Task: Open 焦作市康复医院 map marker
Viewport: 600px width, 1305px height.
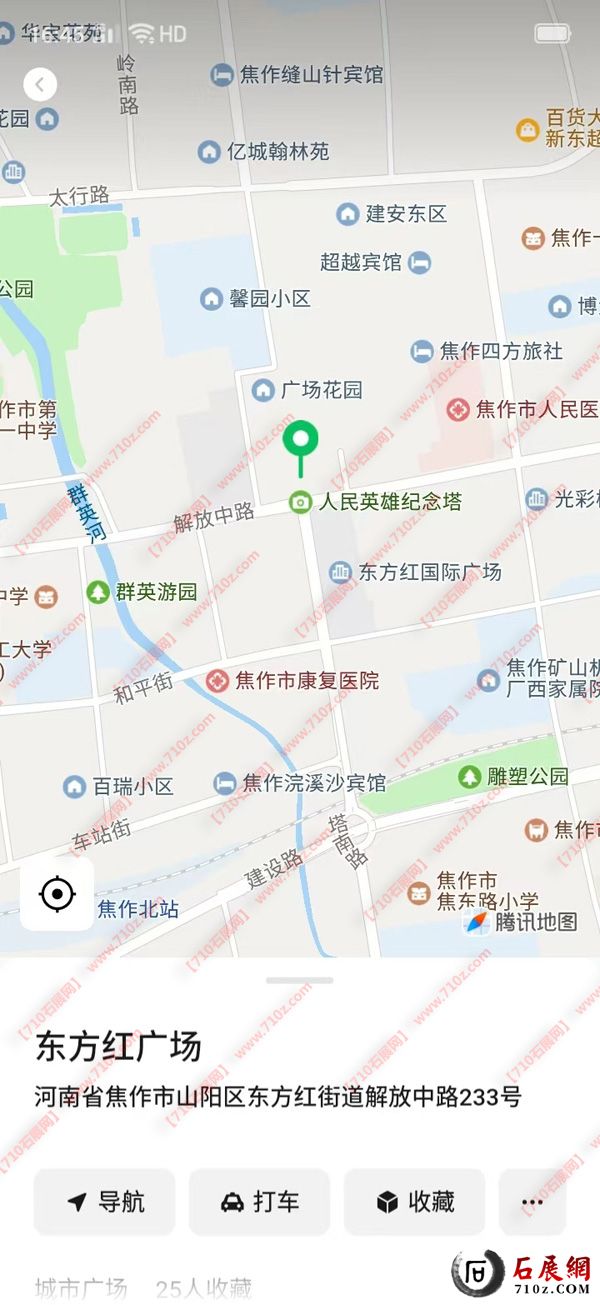Action: 216,681
